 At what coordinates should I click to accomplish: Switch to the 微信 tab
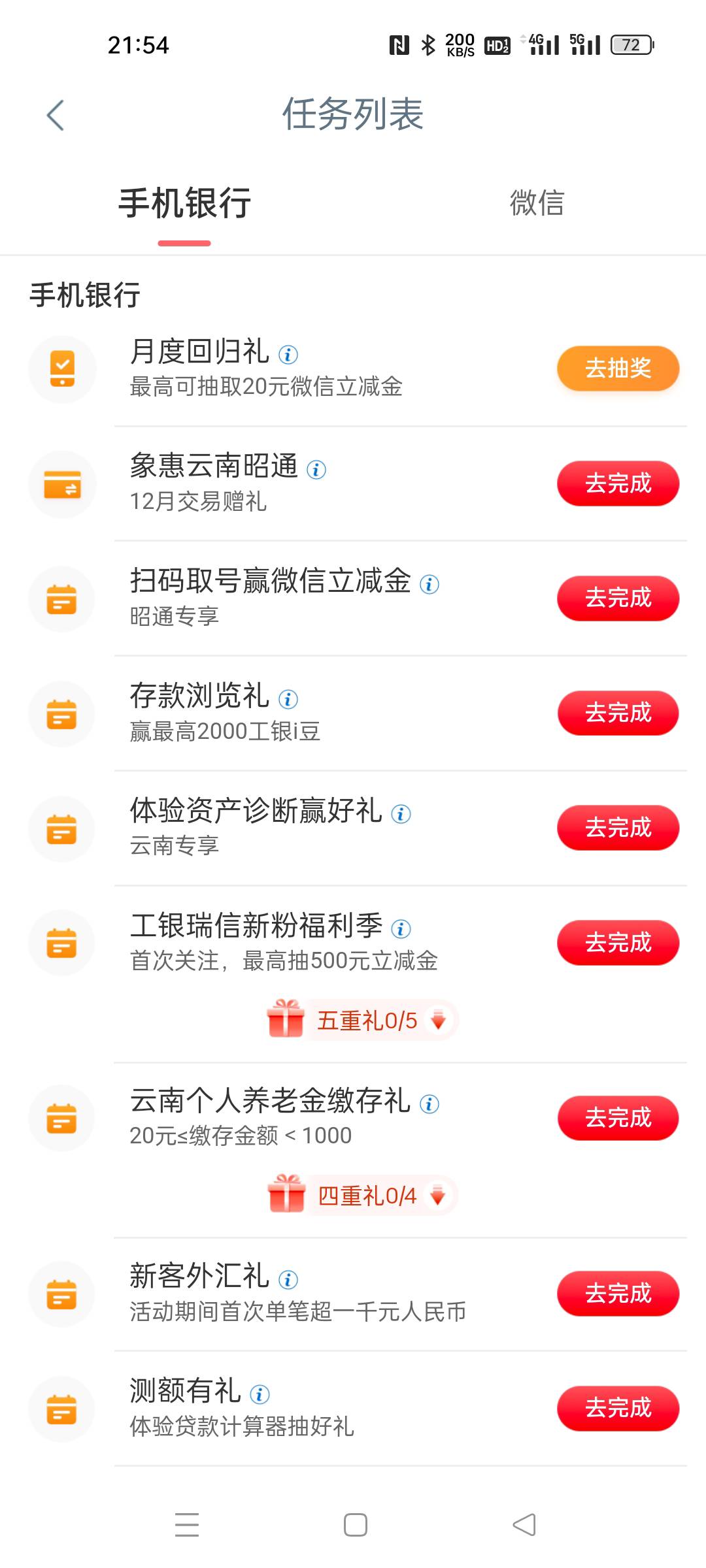[x=536, y=203]
